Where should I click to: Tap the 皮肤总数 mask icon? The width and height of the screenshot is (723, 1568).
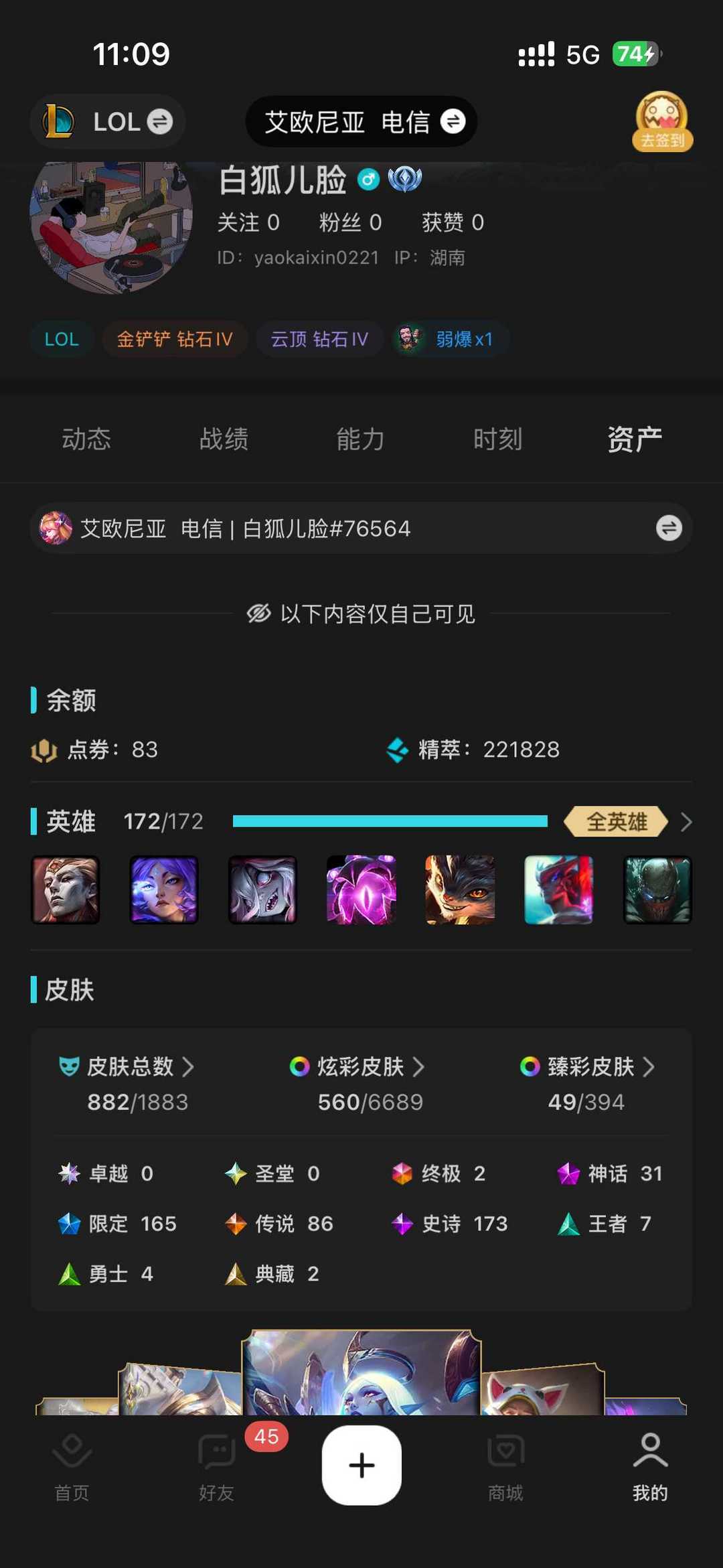[67, 1066]
